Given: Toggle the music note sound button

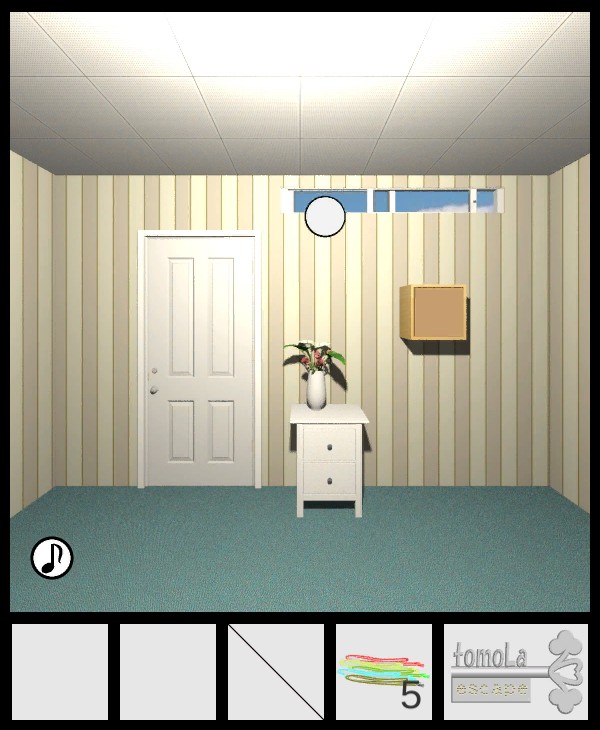Looking at the screenshot, I should coord(52,558).
